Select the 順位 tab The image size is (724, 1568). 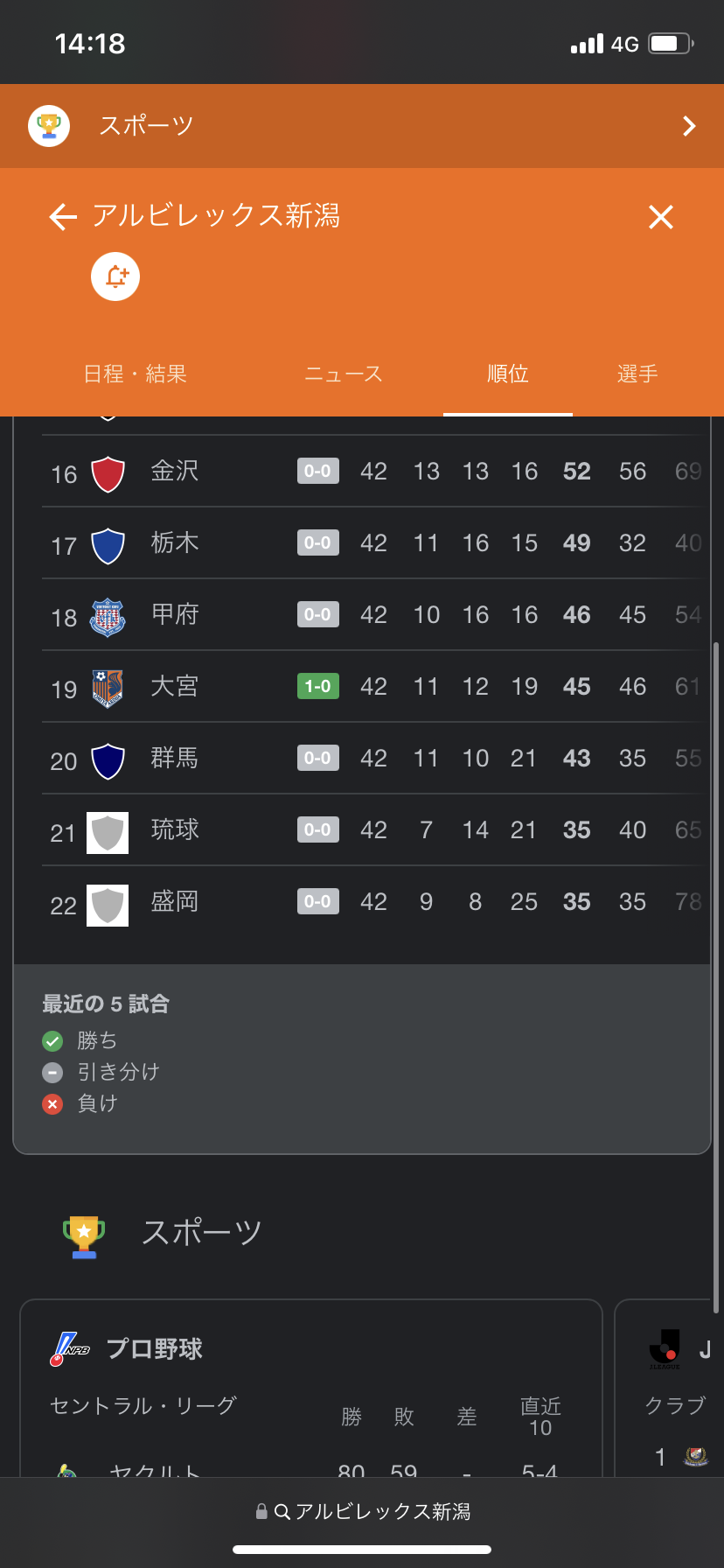[x=508, y=374]
